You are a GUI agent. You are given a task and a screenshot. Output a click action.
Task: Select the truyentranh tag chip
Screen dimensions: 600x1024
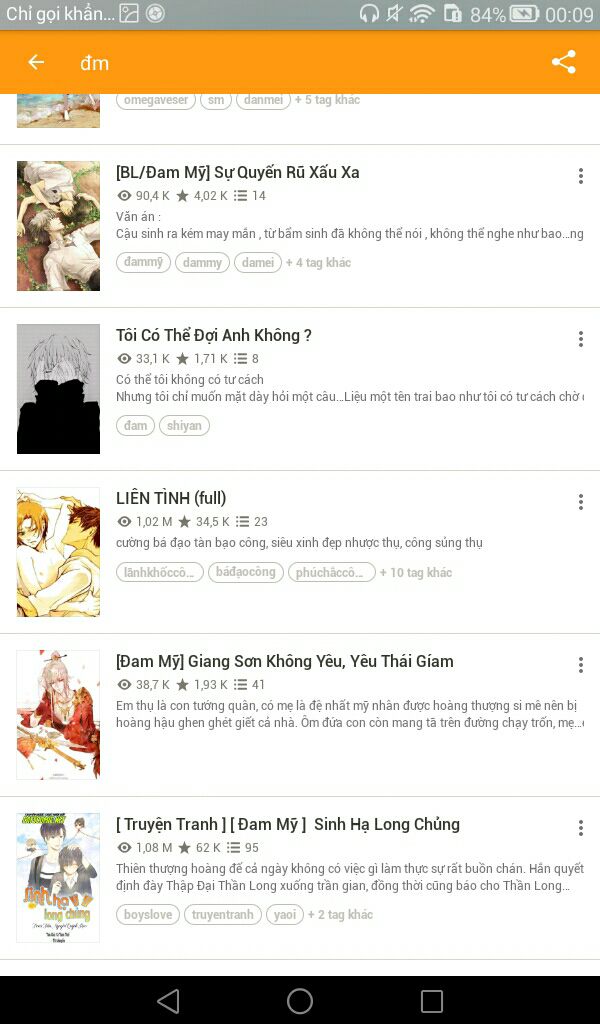pos(223,914)
